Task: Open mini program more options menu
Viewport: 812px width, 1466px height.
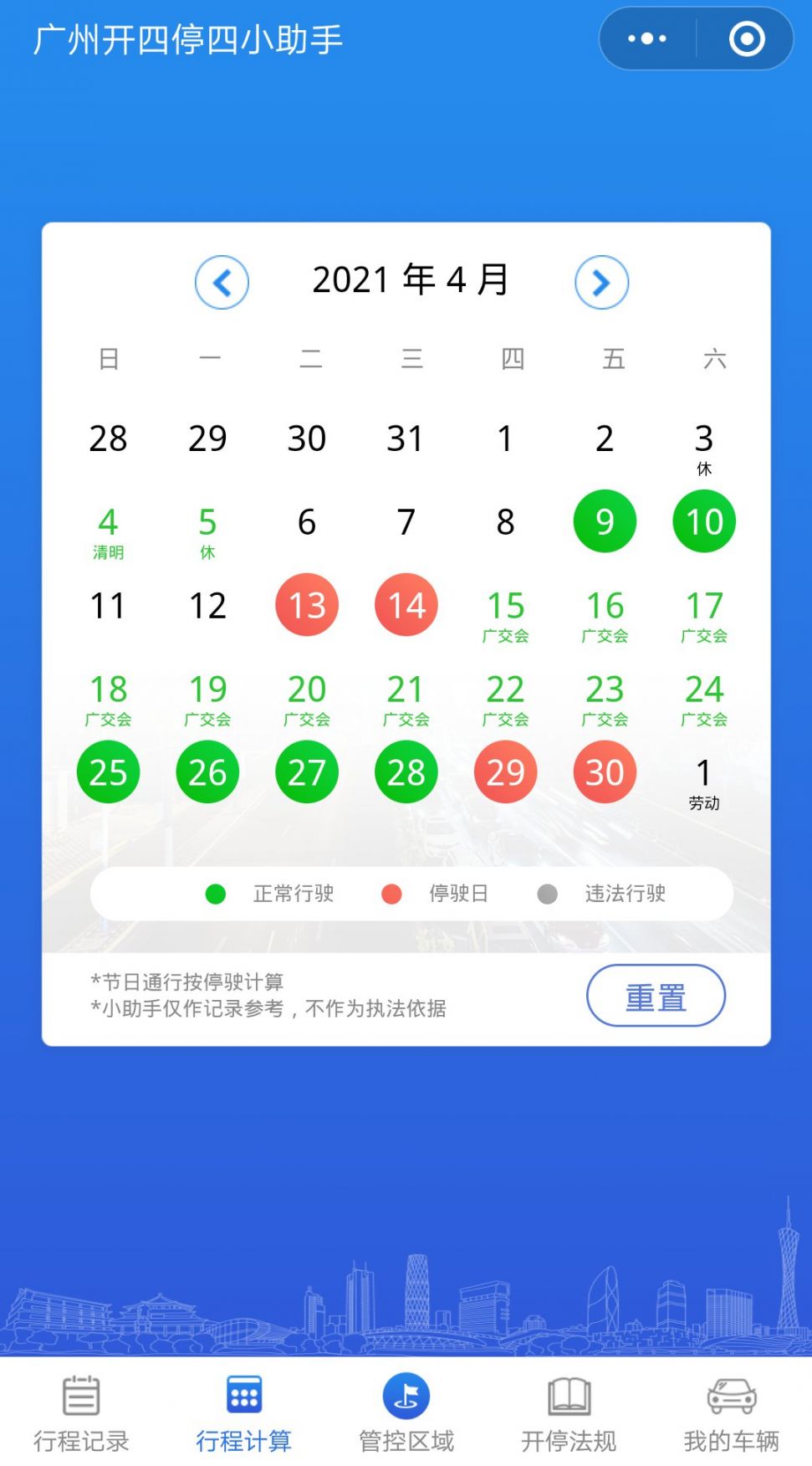Action: [647, 38]
